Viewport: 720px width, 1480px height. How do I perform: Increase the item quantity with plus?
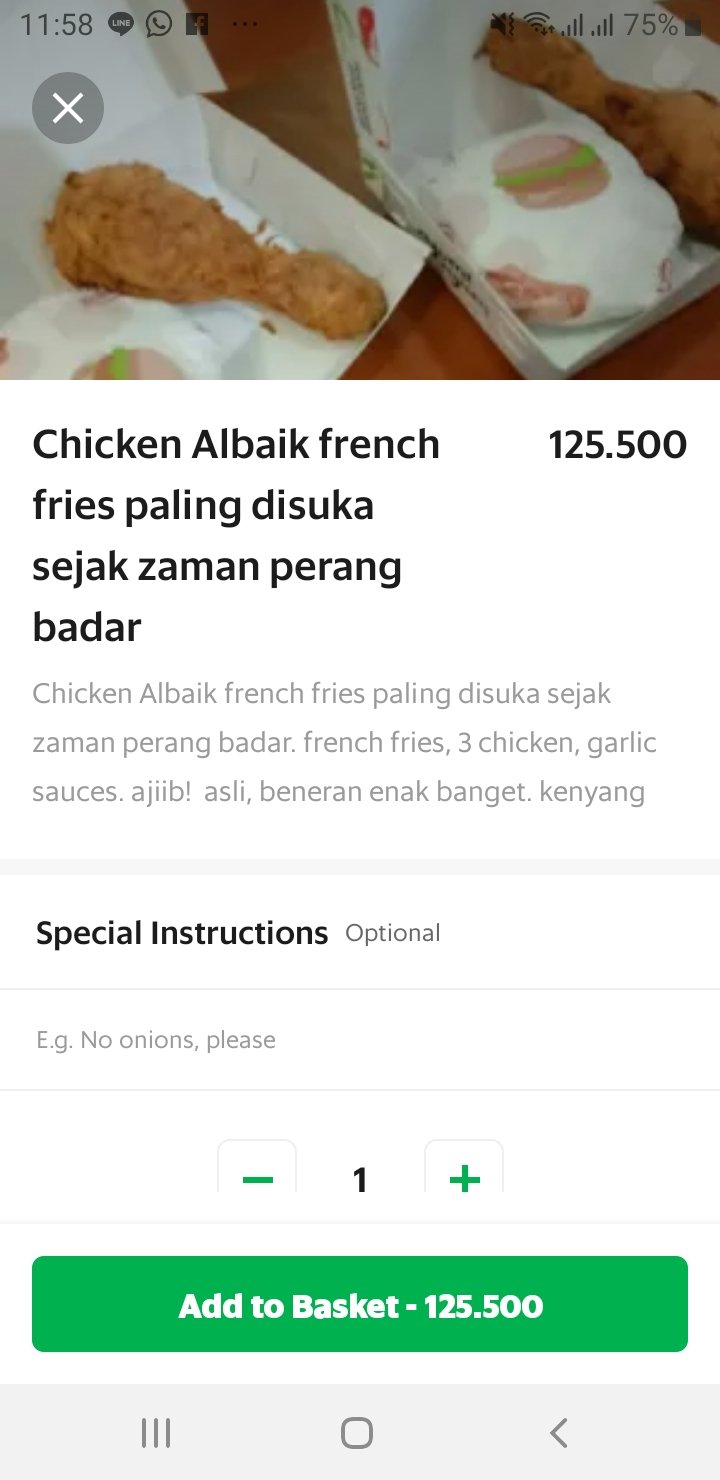pyautogui.click(x=463, y=1180)
